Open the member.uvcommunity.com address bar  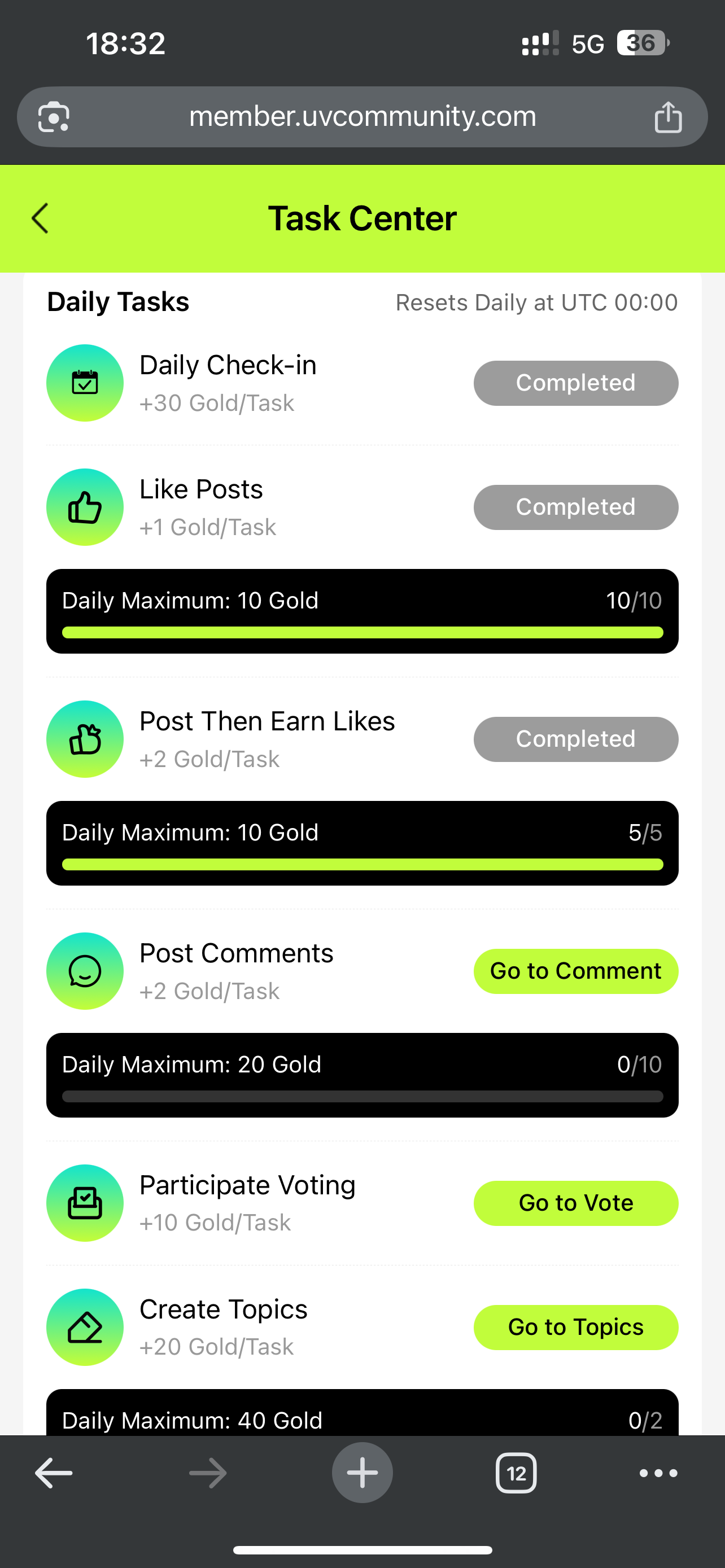(x=362, y=116)
